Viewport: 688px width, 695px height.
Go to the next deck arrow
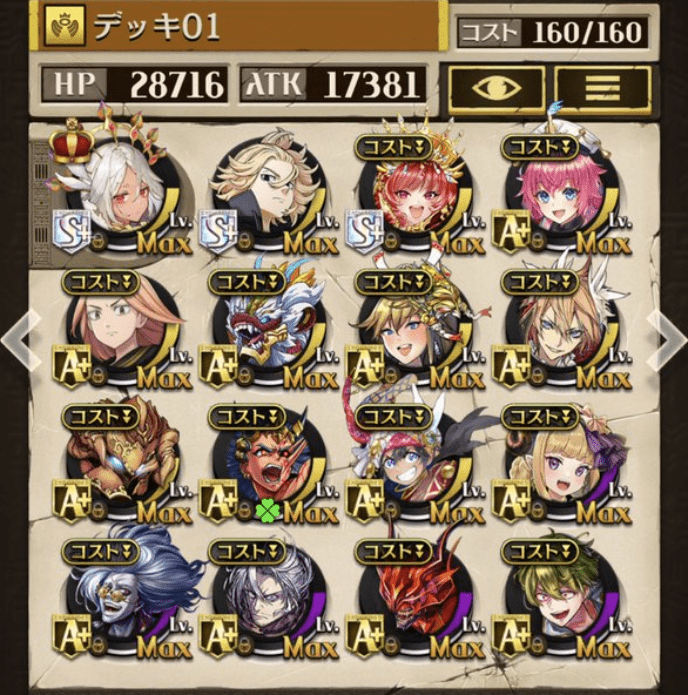click(669, 338)
